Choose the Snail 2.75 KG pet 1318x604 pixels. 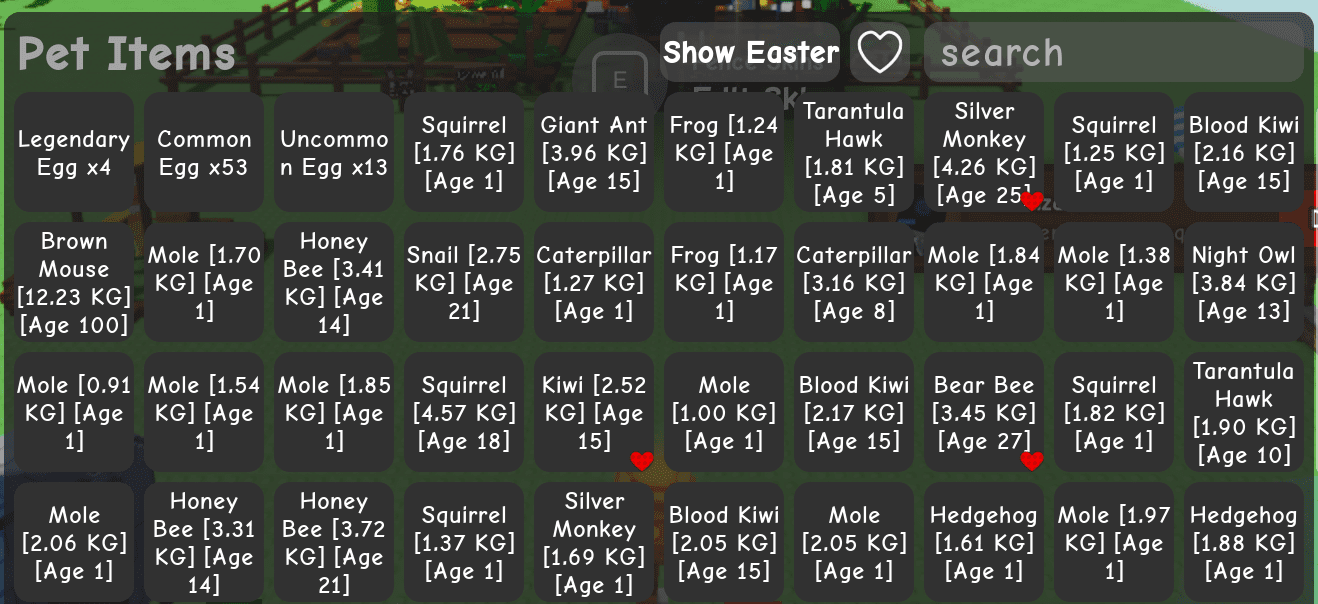[464, 283]
